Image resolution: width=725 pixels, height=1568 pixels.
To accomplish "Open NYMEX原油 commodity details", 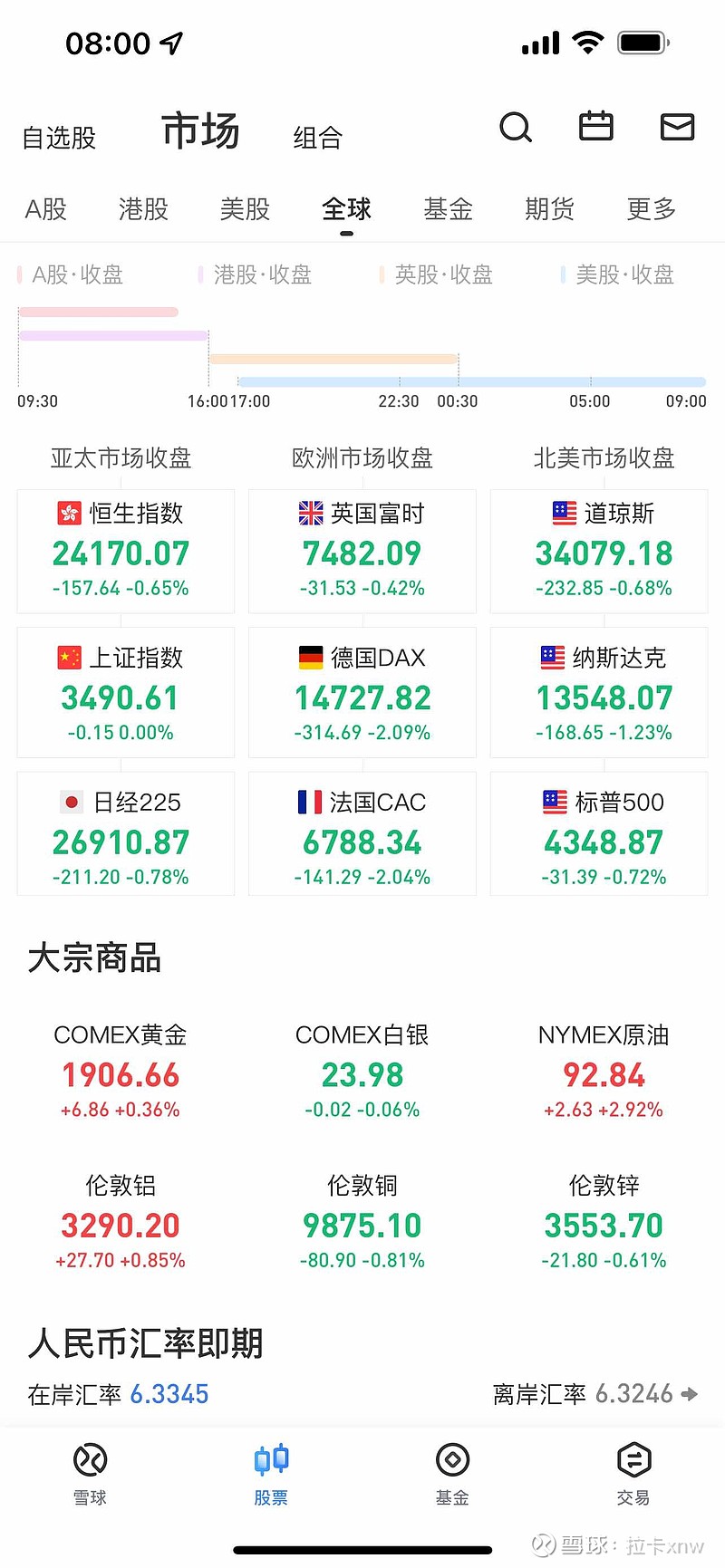I will click(x=604, y=1071).
